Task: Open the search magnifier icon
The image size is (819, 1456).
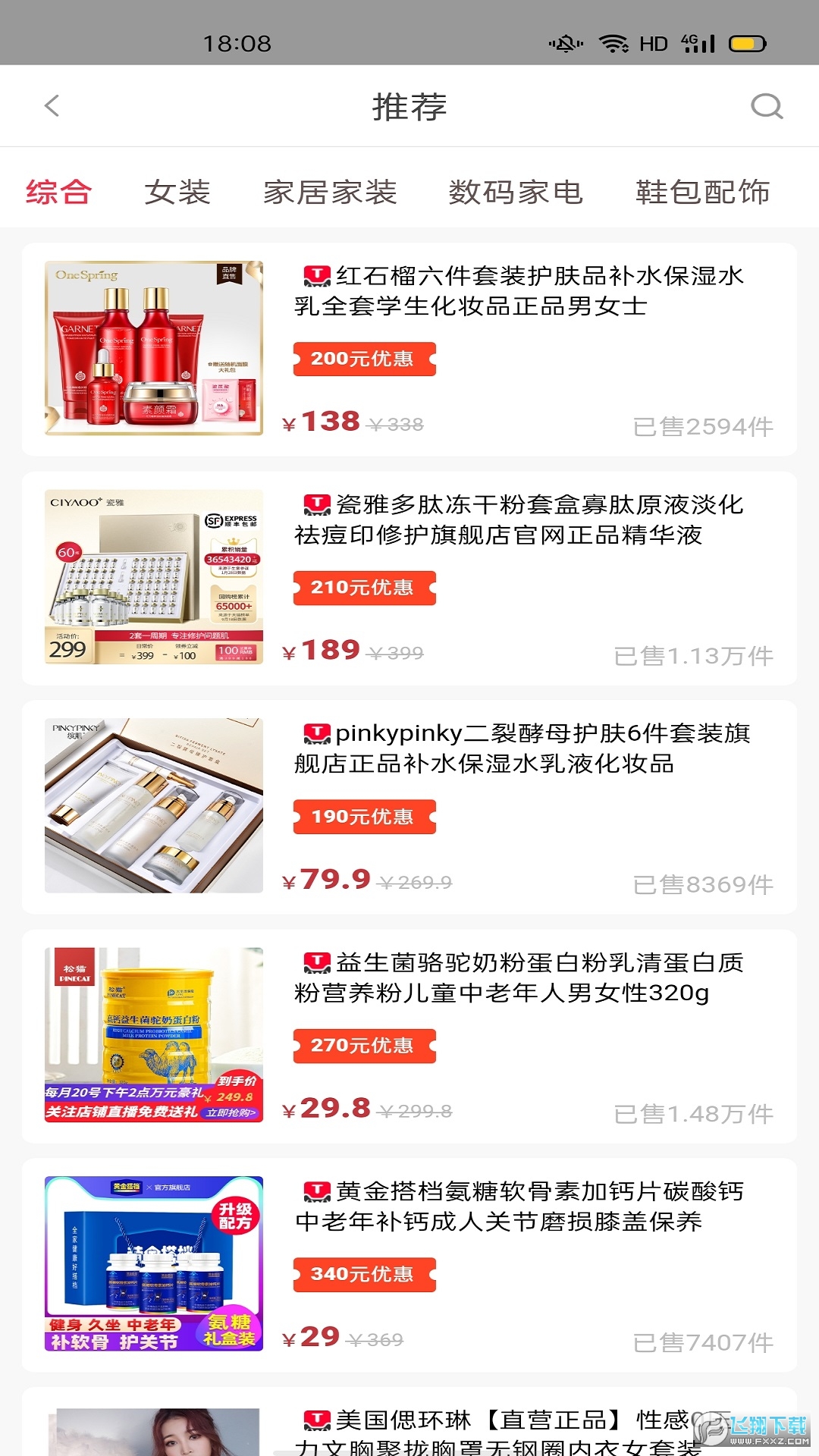Action: click(766, 106)
